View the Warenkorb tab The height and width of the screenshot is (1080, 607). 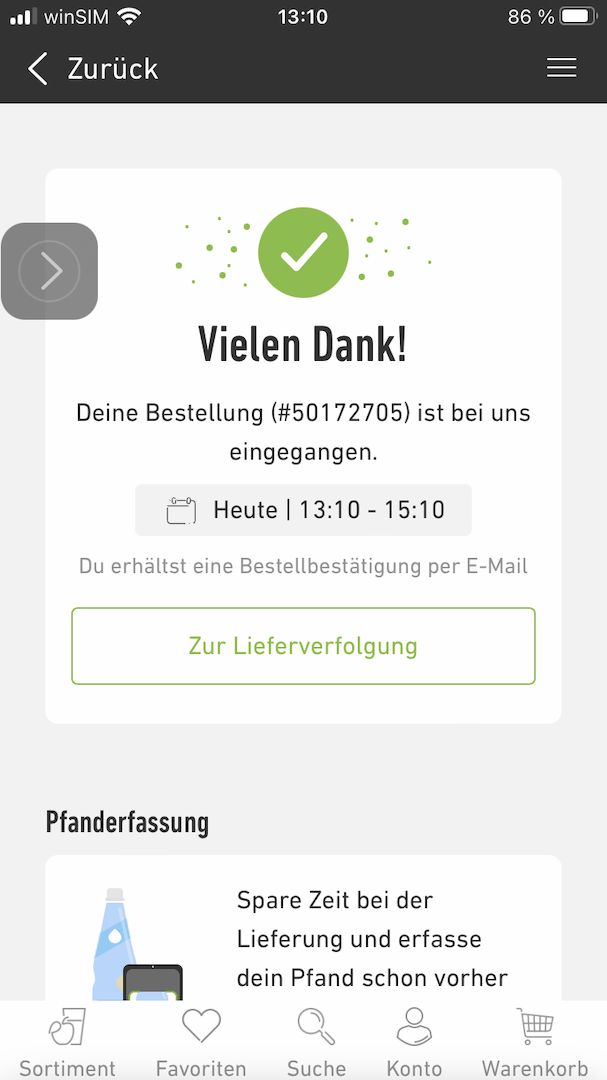[x=535, y=1041]
